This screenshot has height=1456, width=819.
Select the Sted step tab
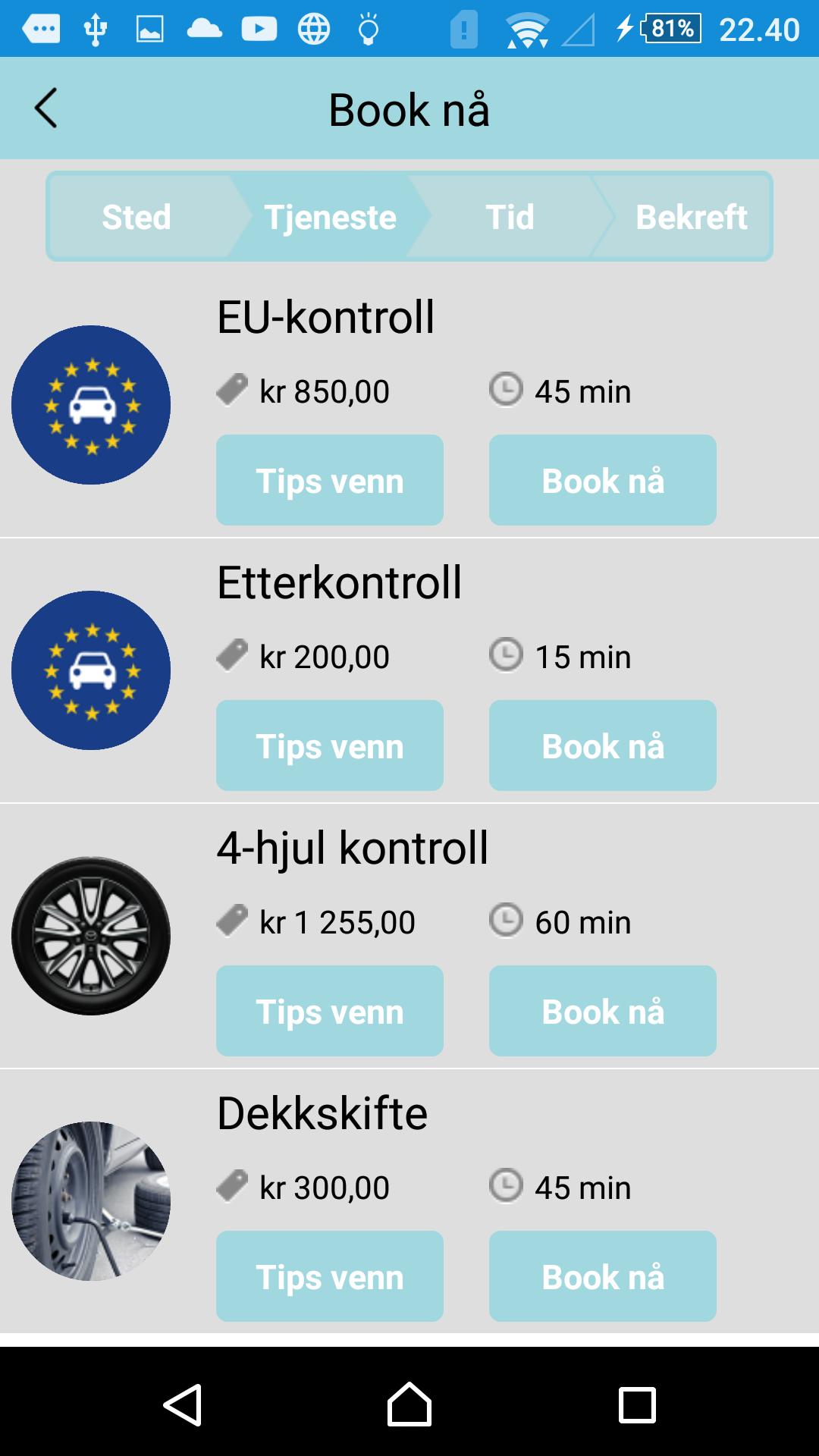[x=136, y=217]
